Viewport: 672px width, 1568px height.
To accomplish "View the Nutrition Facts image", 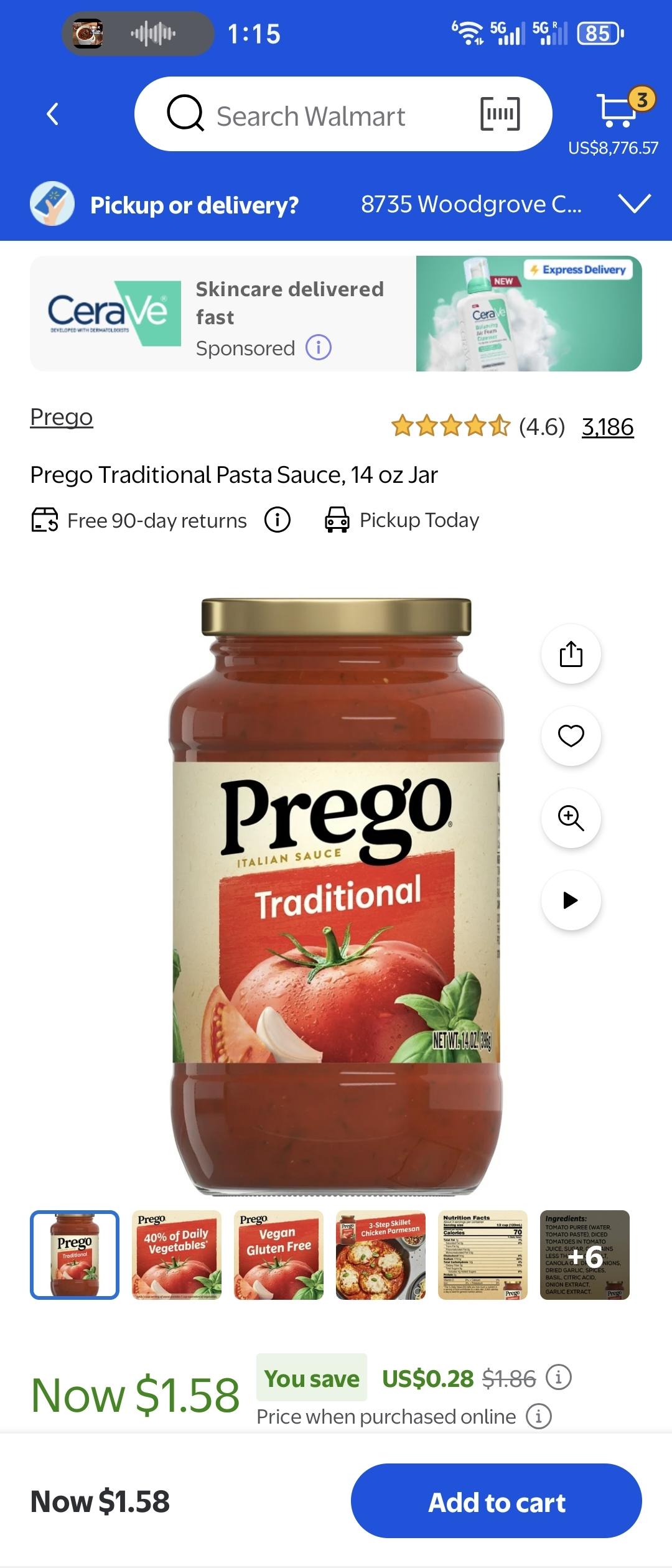I will pyautogui.click(x=483, y=1255).
